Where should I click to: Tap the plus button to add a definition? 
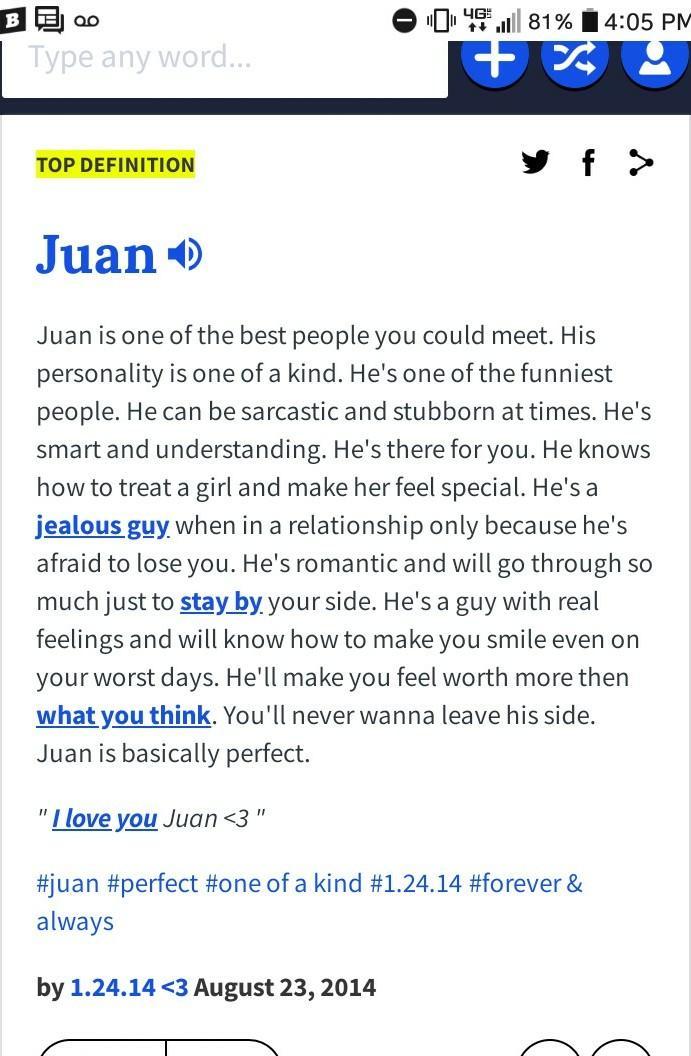click(494, 61)
